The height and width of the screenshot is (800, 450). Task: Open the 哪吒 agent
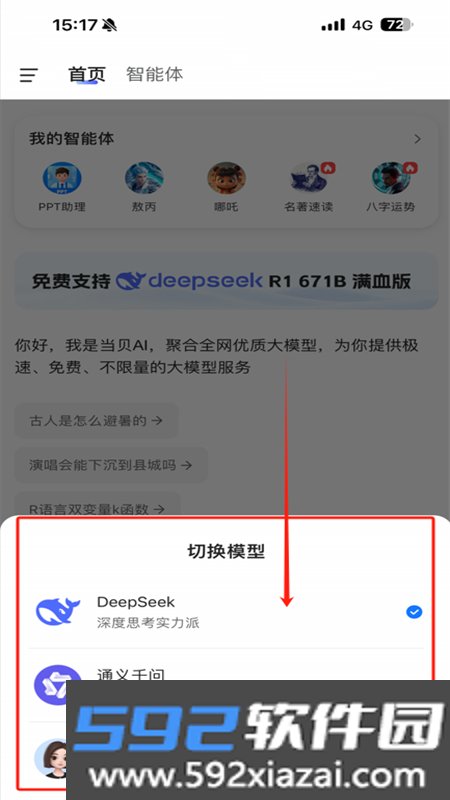coord(227,187)
